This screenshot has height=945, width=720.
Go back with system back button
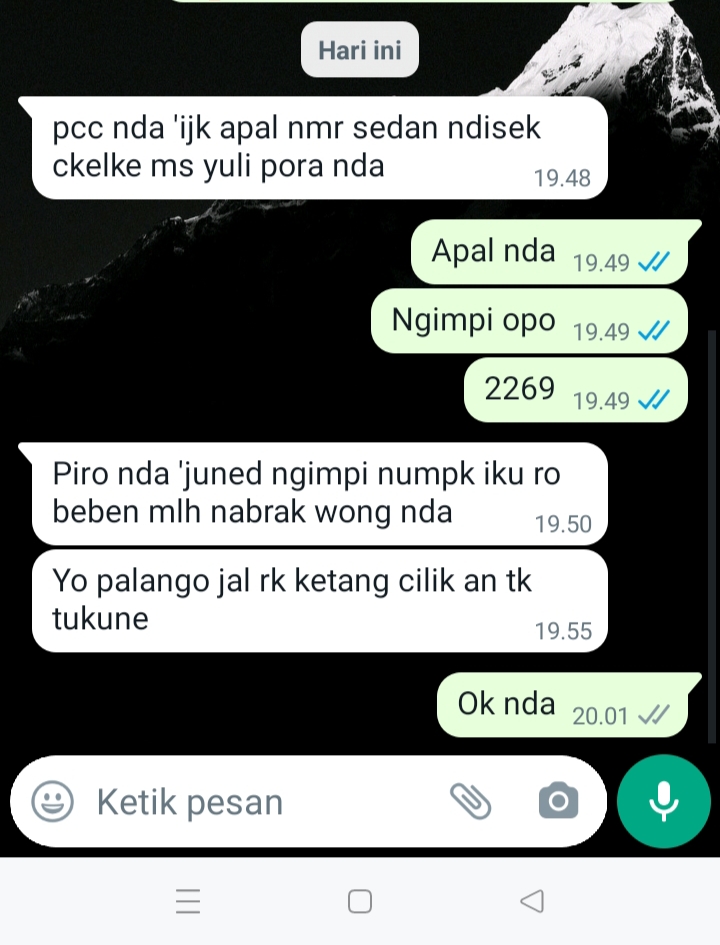pos(533,901)
